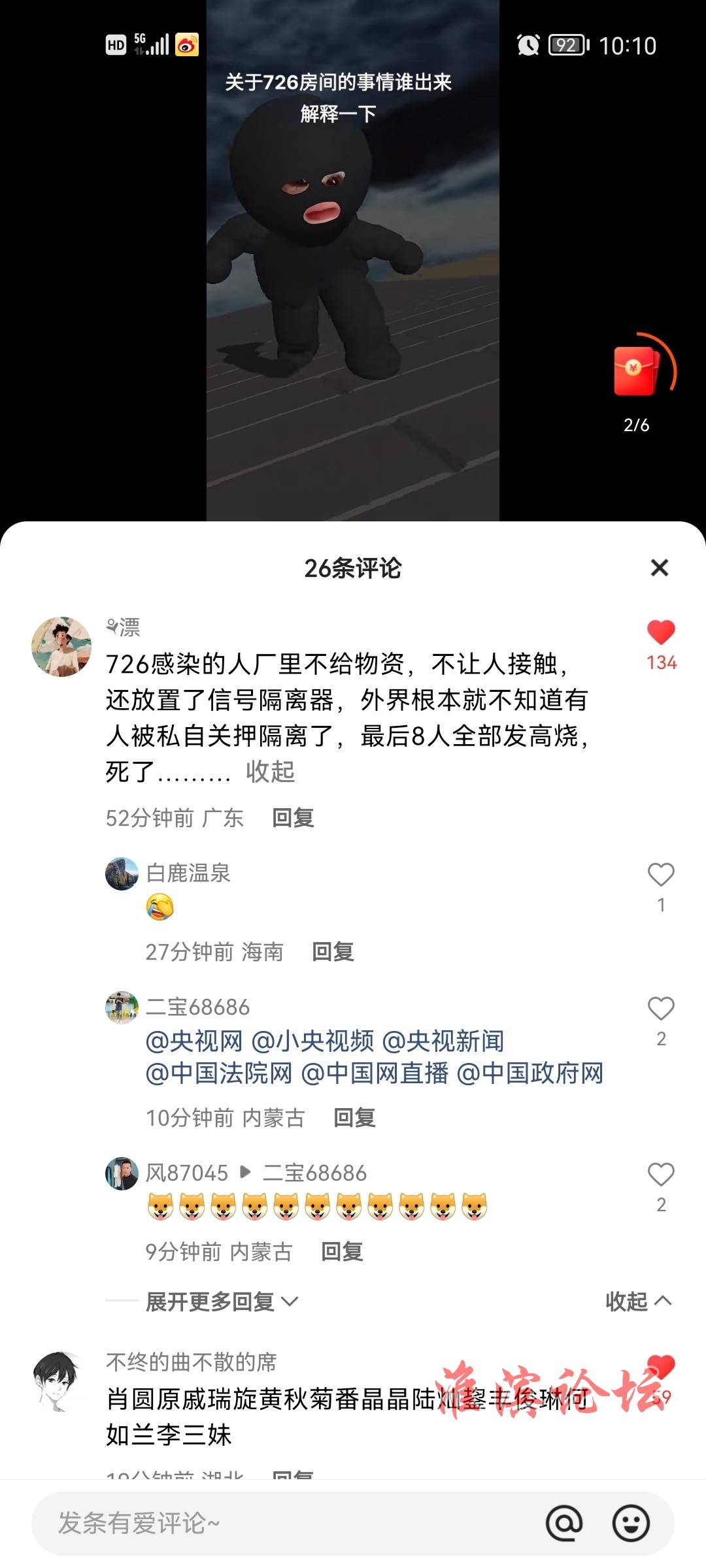This screenshot has width=706, height=1568.
Task: Close the 26条评论 comments panel
Action: 660,568
